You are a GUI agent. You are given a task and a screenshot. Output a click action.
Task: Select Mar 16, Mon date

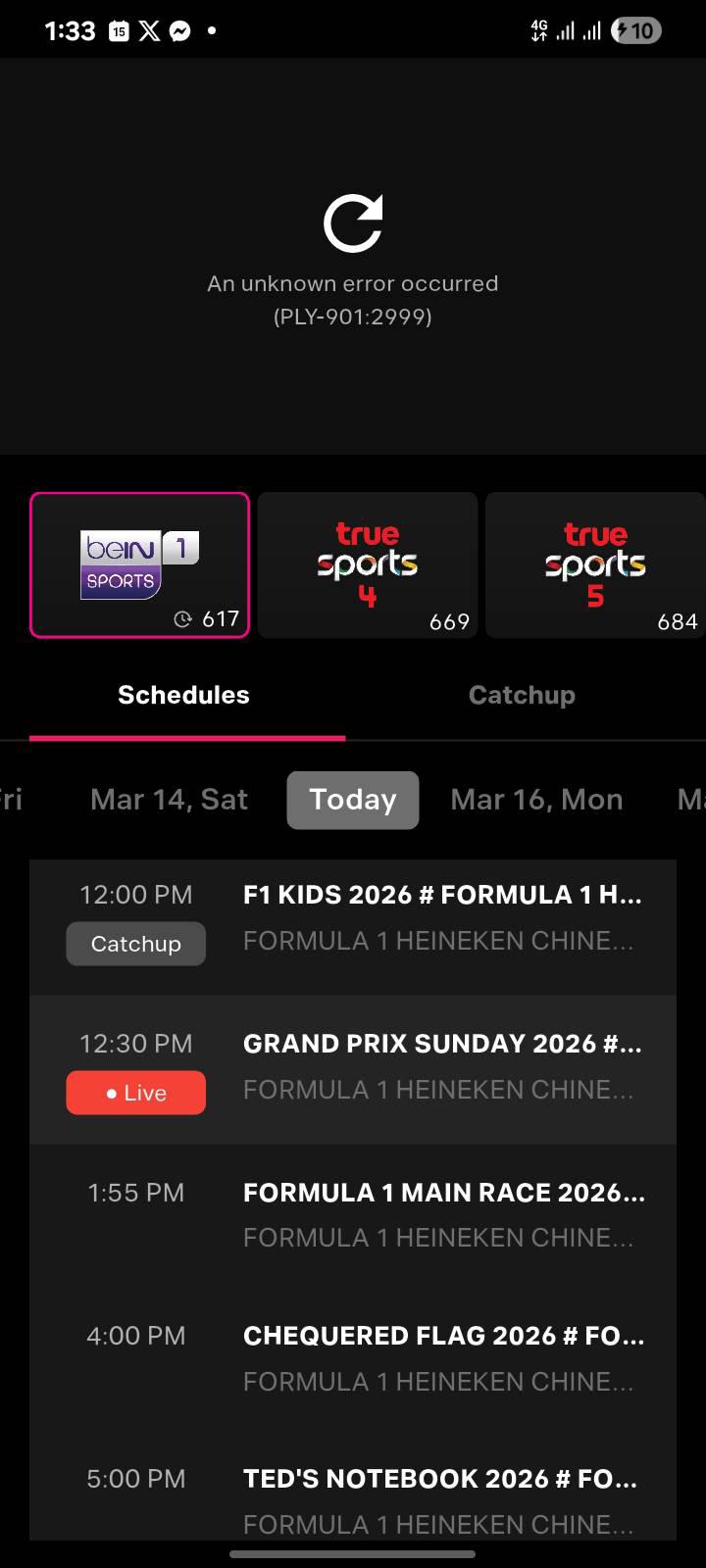click(x=536, y=800)
